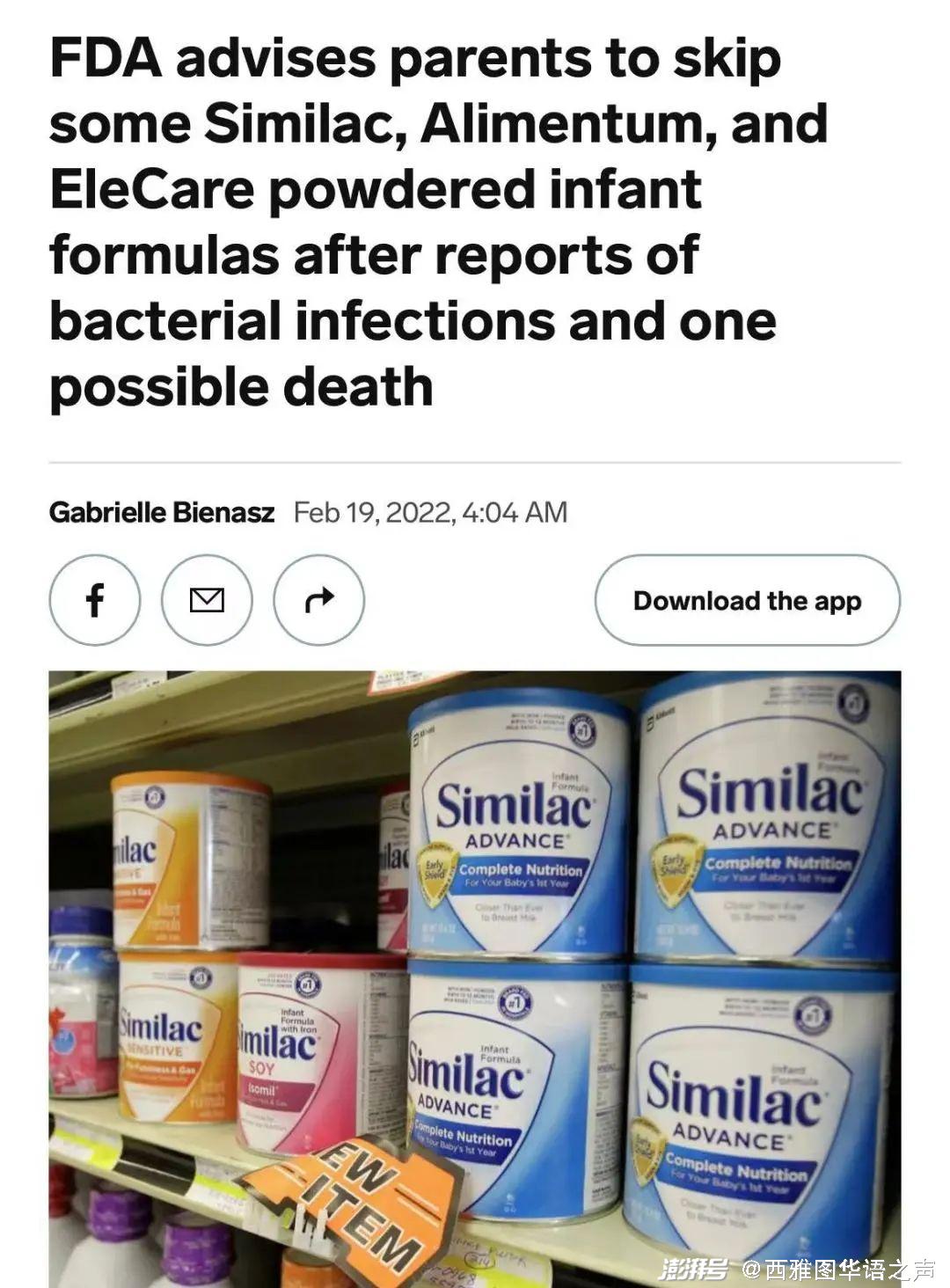Tap the Download the app button
Screen dimensions: 950x1288
coord(747,600)
